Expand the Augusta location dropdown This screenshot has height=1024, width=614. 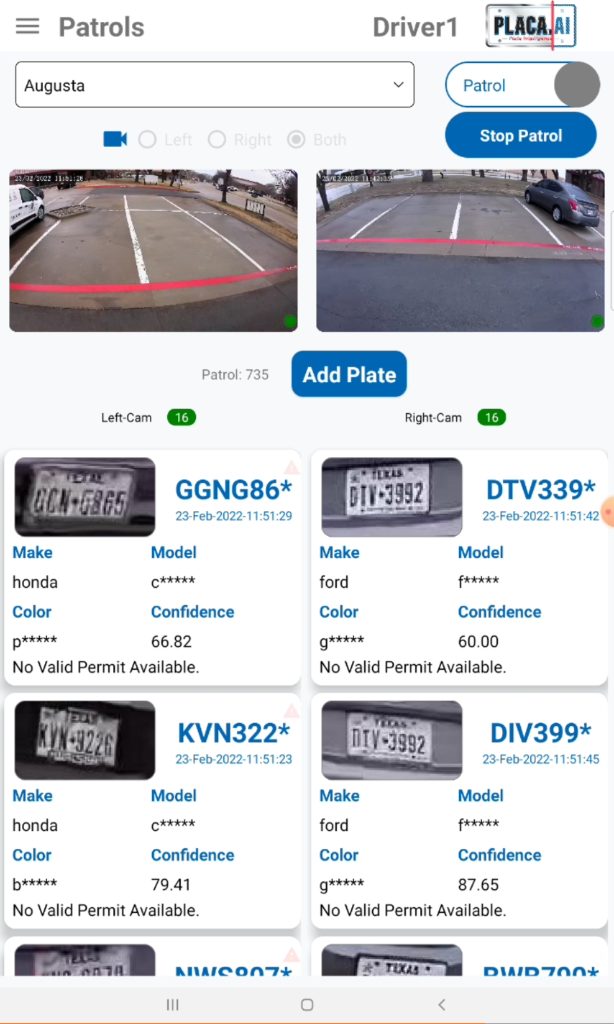click(215, 85)
